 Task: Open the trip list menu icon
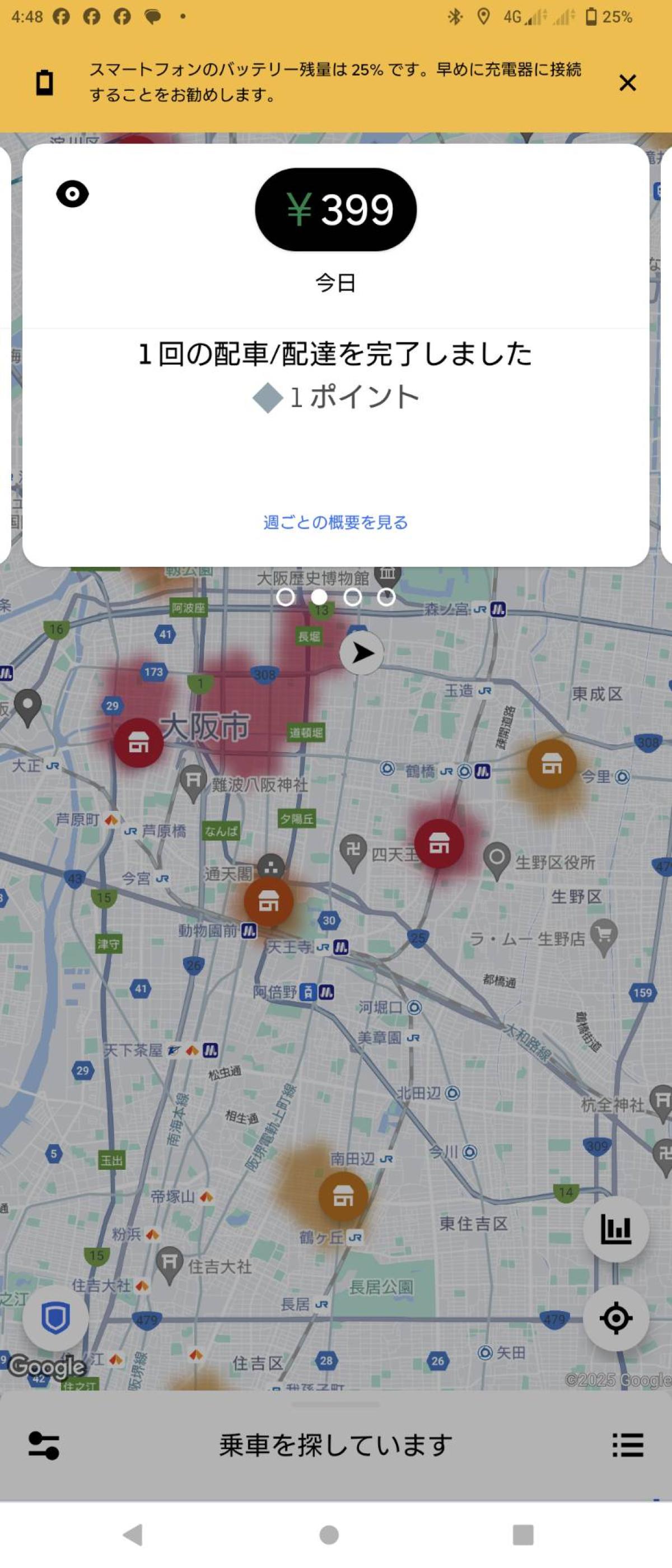coord(628,1445)
